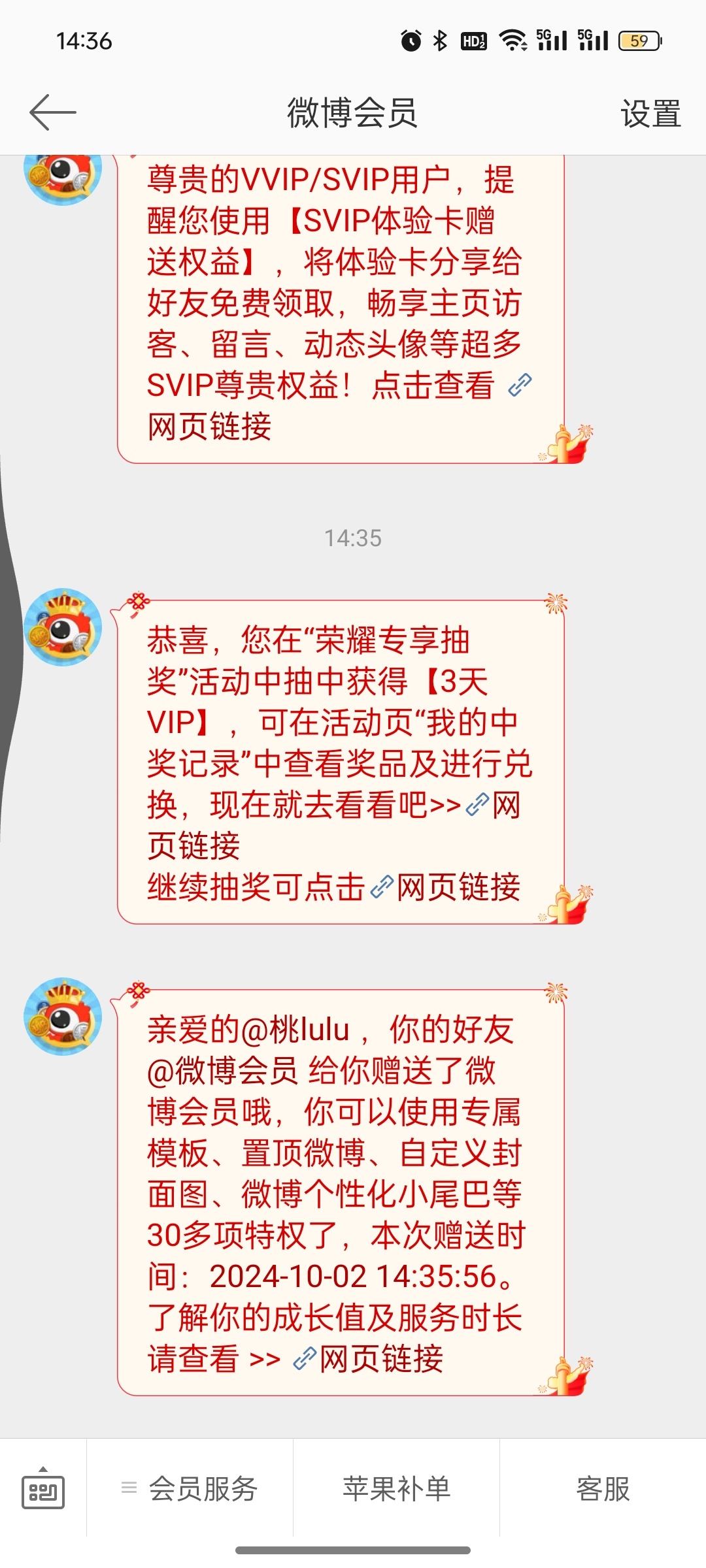Open the 苹果补单 menu

pos(396,1489)
